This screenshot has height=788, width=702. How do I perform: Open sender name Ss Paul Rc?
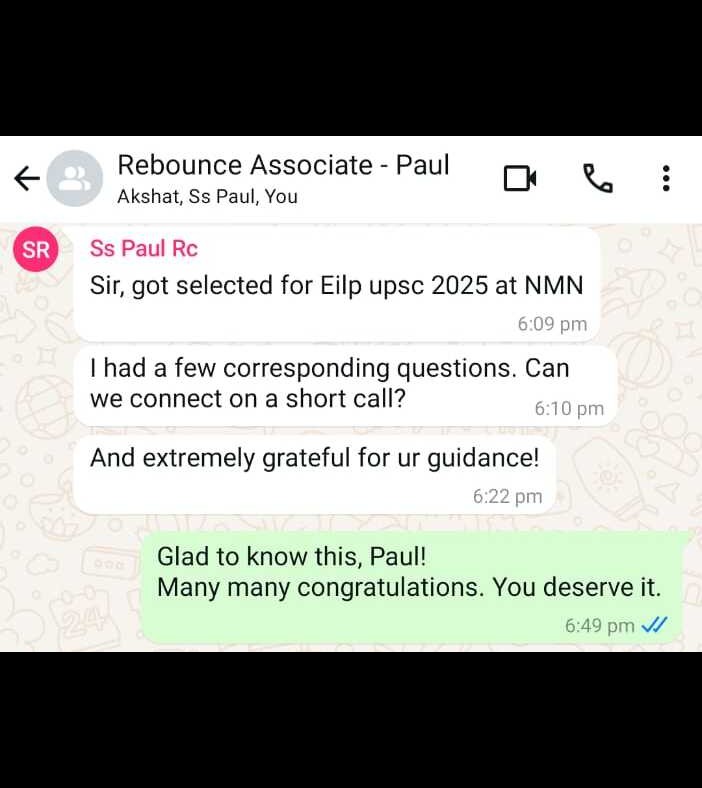pos(144,249)
